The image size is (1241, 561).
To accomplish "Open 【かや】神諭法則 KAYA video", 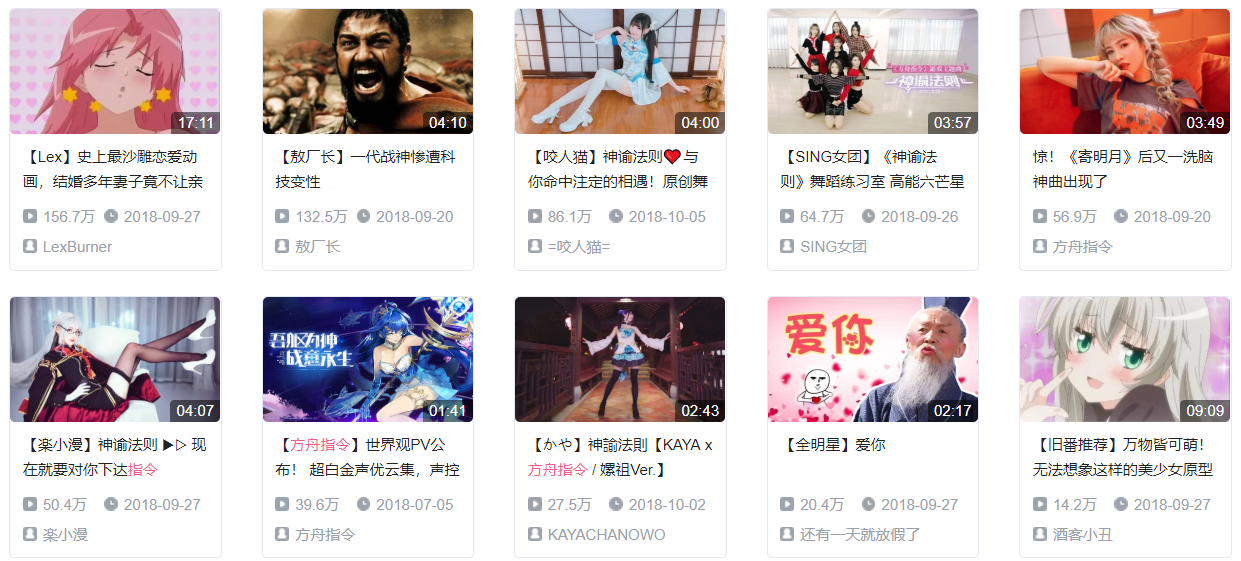I will pos(620,359).
